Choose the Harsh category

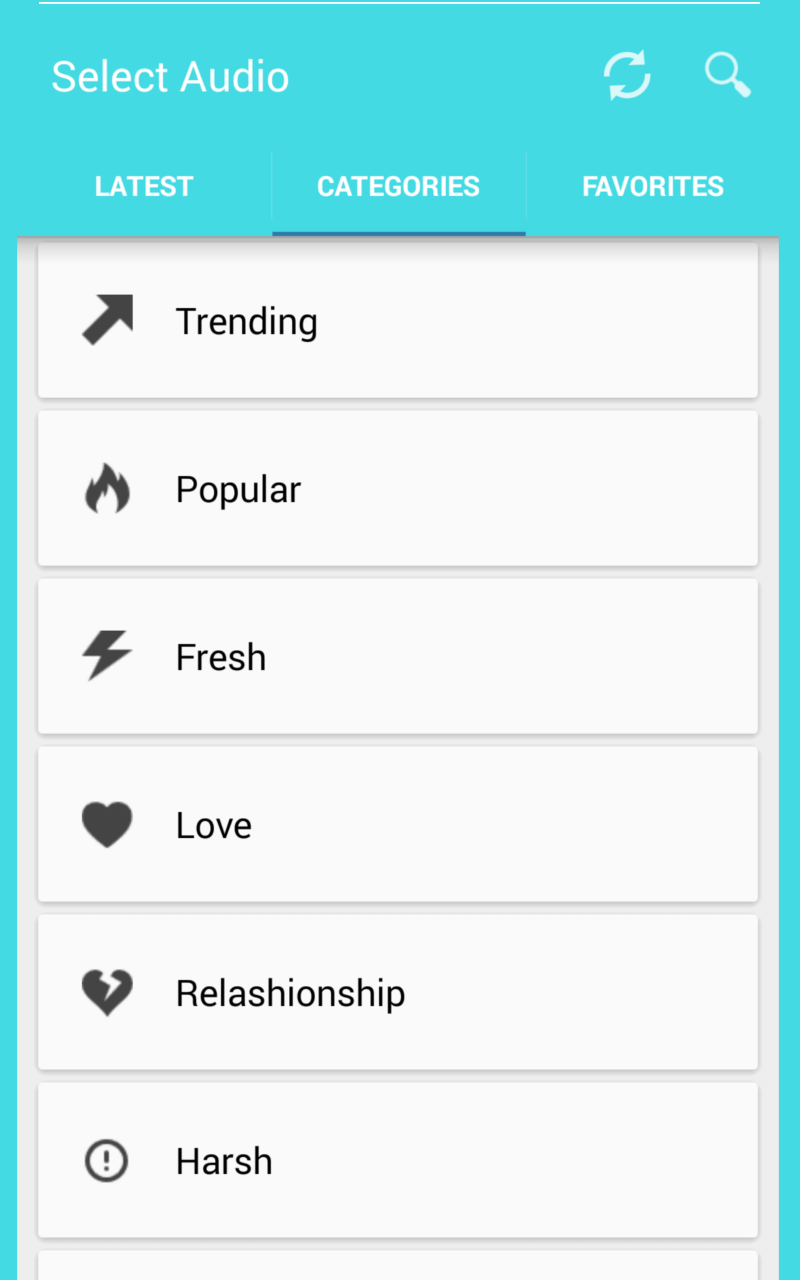click(397, 1161)
